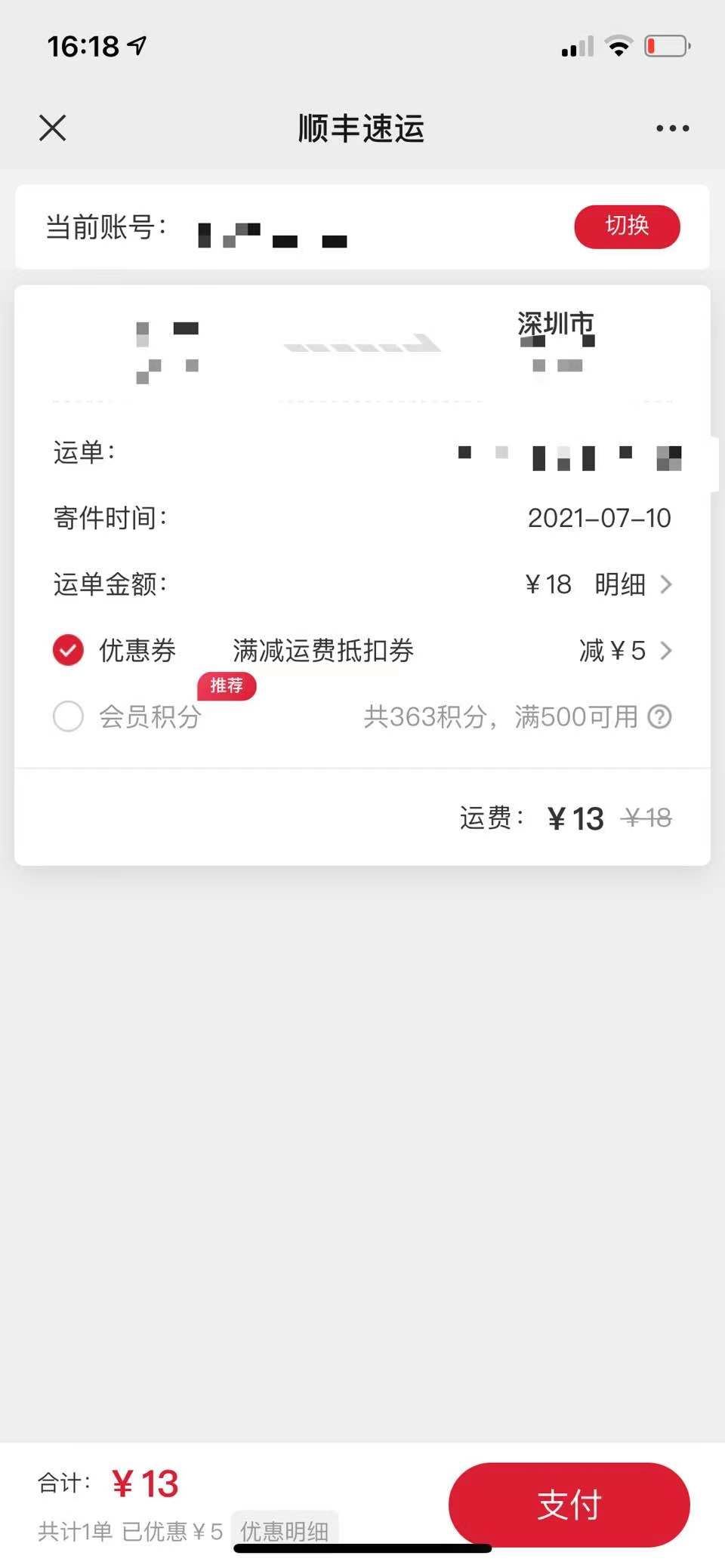
Task: Tap the Wi-Fi icon in the status bar
Action: pyautogui.click(x=619, y=45)
